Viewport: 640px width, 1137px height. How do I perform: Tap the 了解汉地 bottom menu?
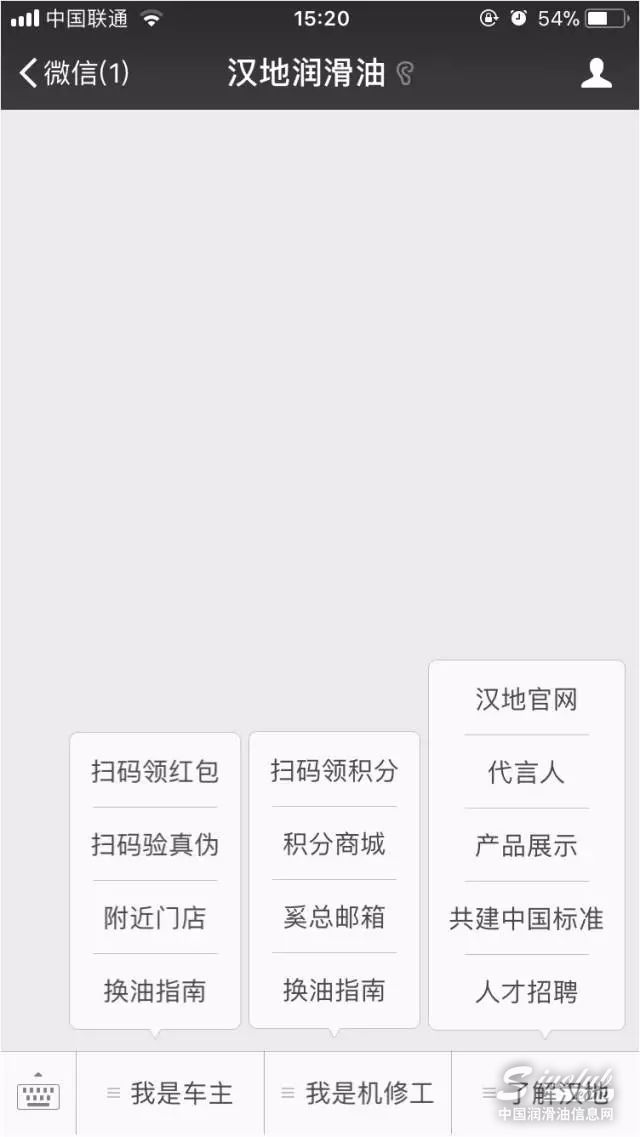546,1093
